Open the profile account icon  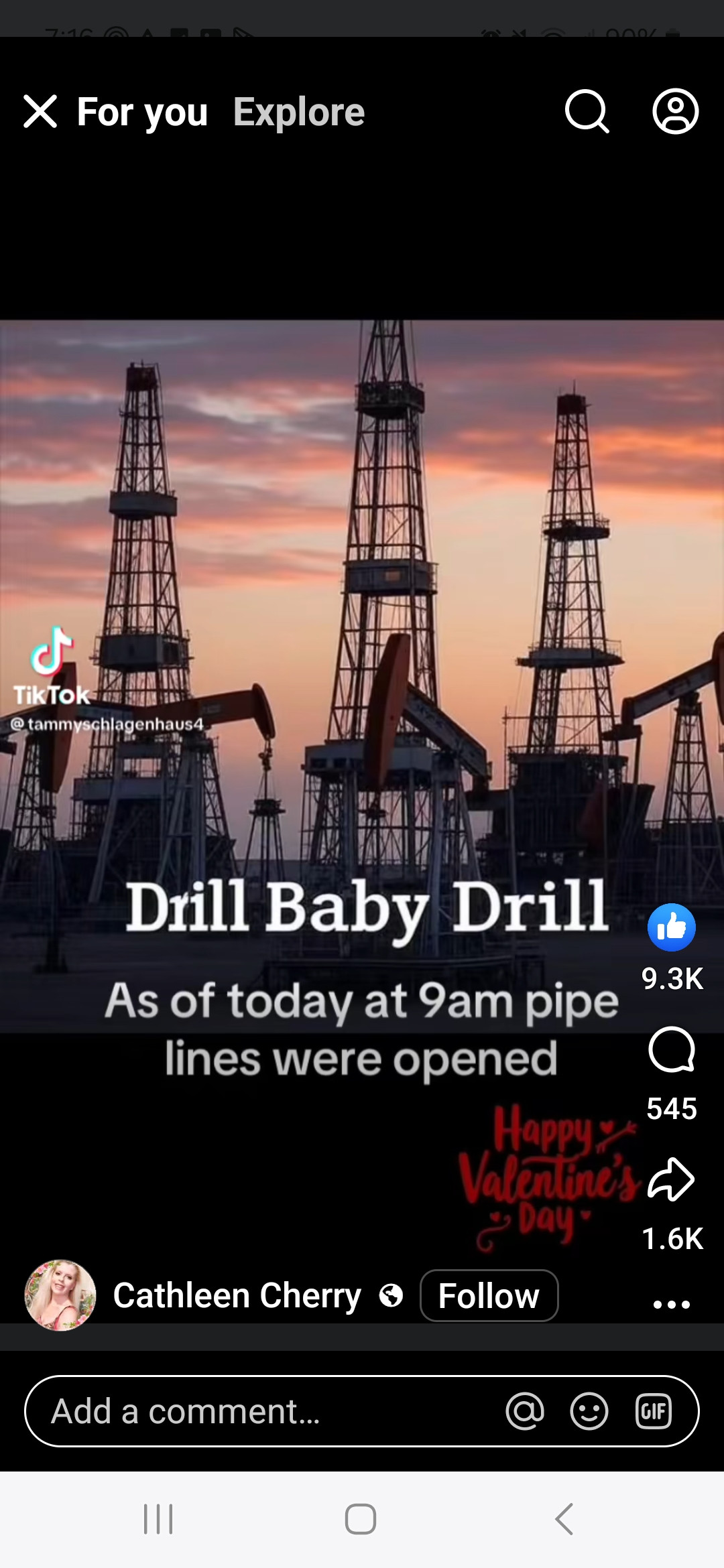point(675,111)
